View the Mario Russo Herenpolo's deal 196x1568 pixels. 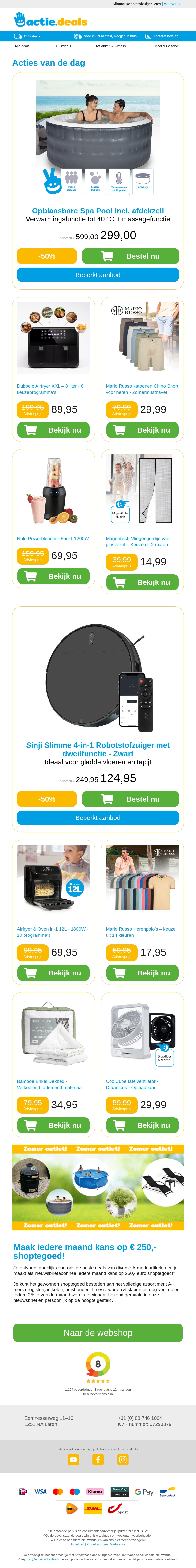pos(142,973)
